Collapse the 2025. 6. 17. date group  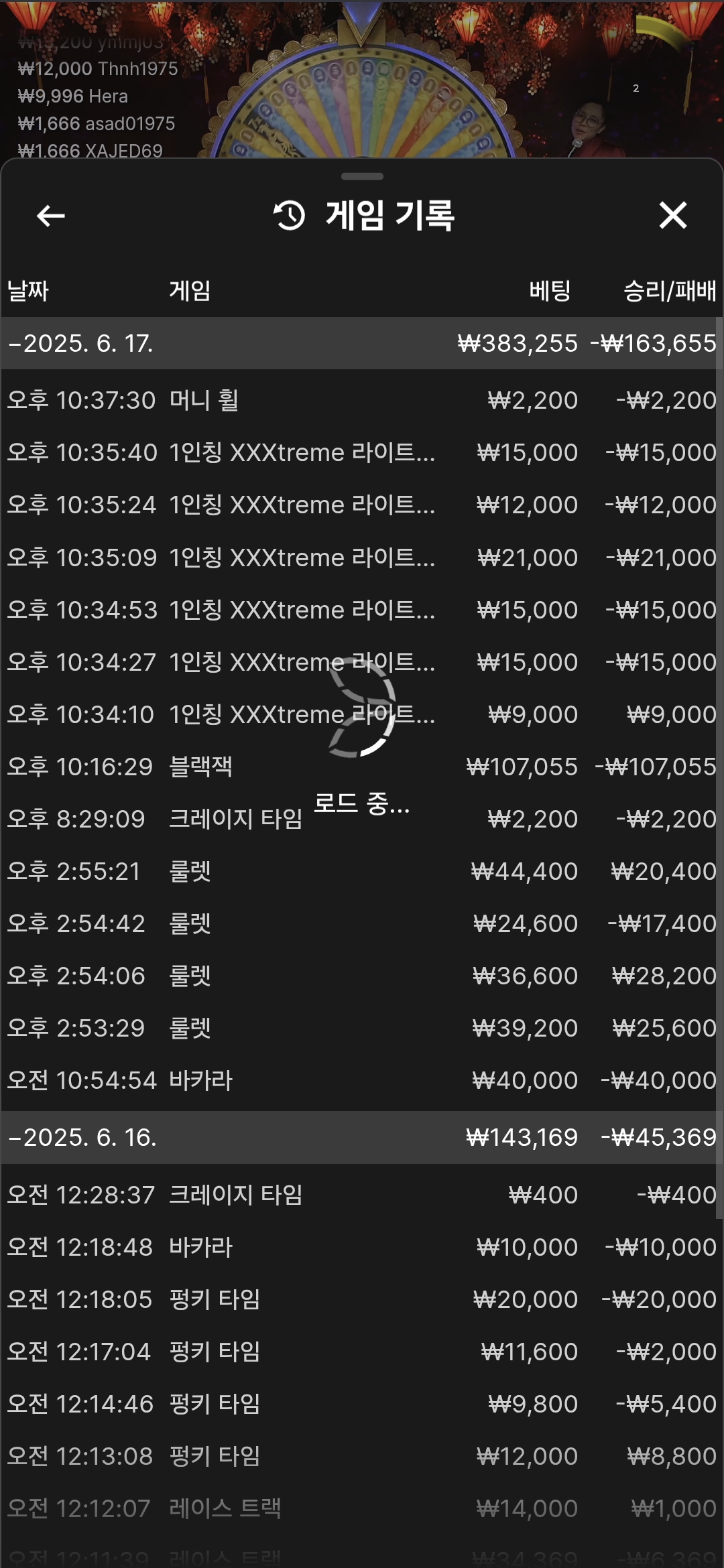tap(362, 343)
